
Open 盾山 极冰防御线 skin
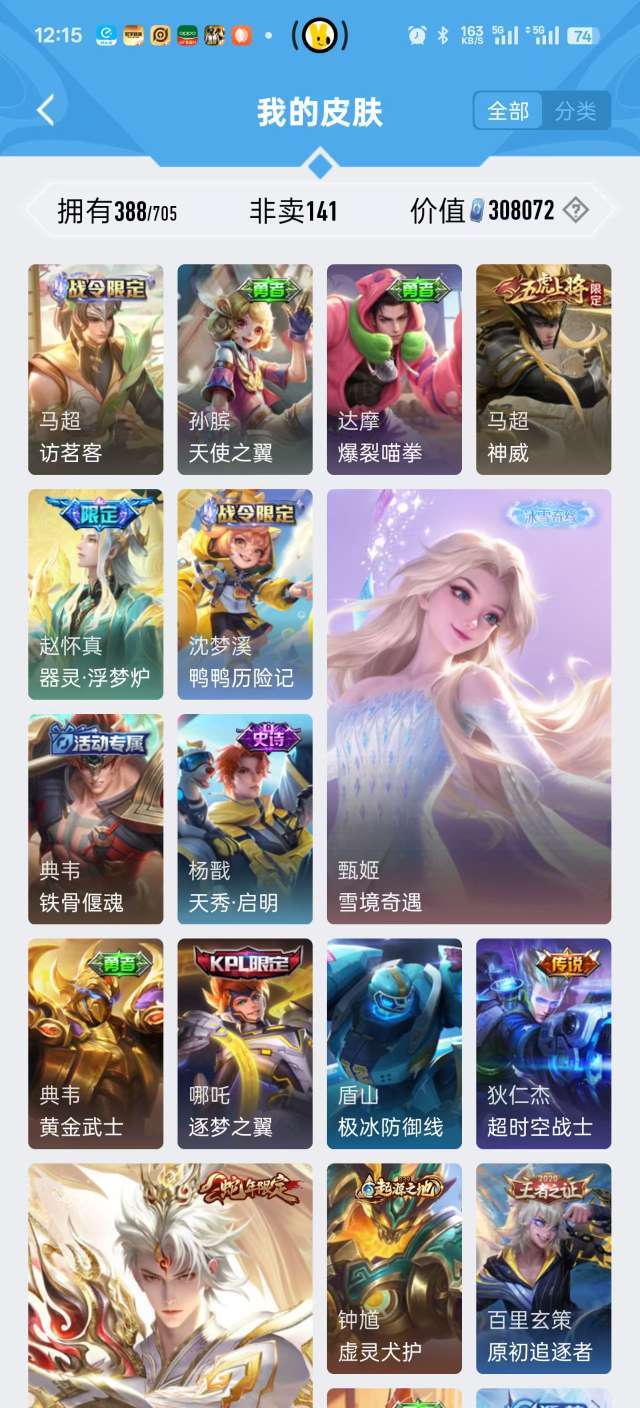click(x=394, y=1043)
